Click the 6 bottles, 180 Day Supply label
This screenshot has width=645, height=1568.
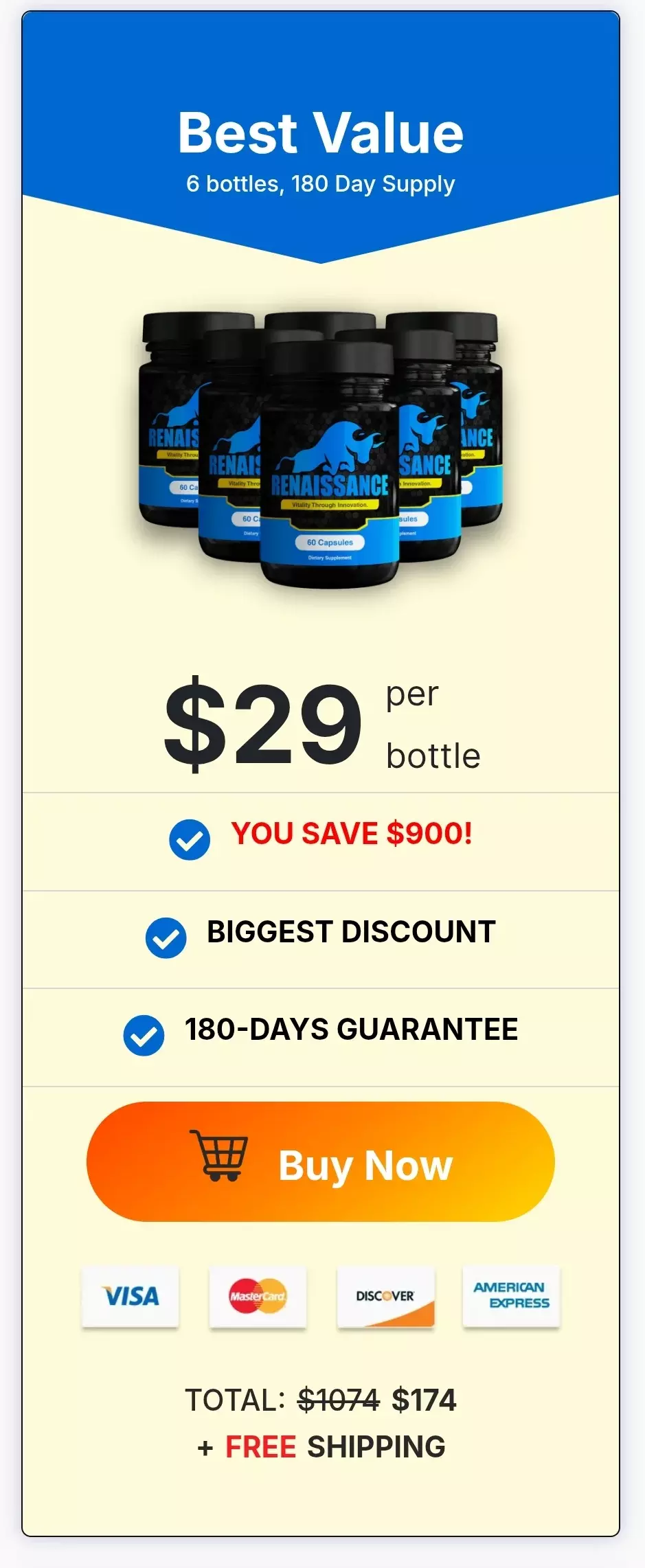[x=322, y=183]
